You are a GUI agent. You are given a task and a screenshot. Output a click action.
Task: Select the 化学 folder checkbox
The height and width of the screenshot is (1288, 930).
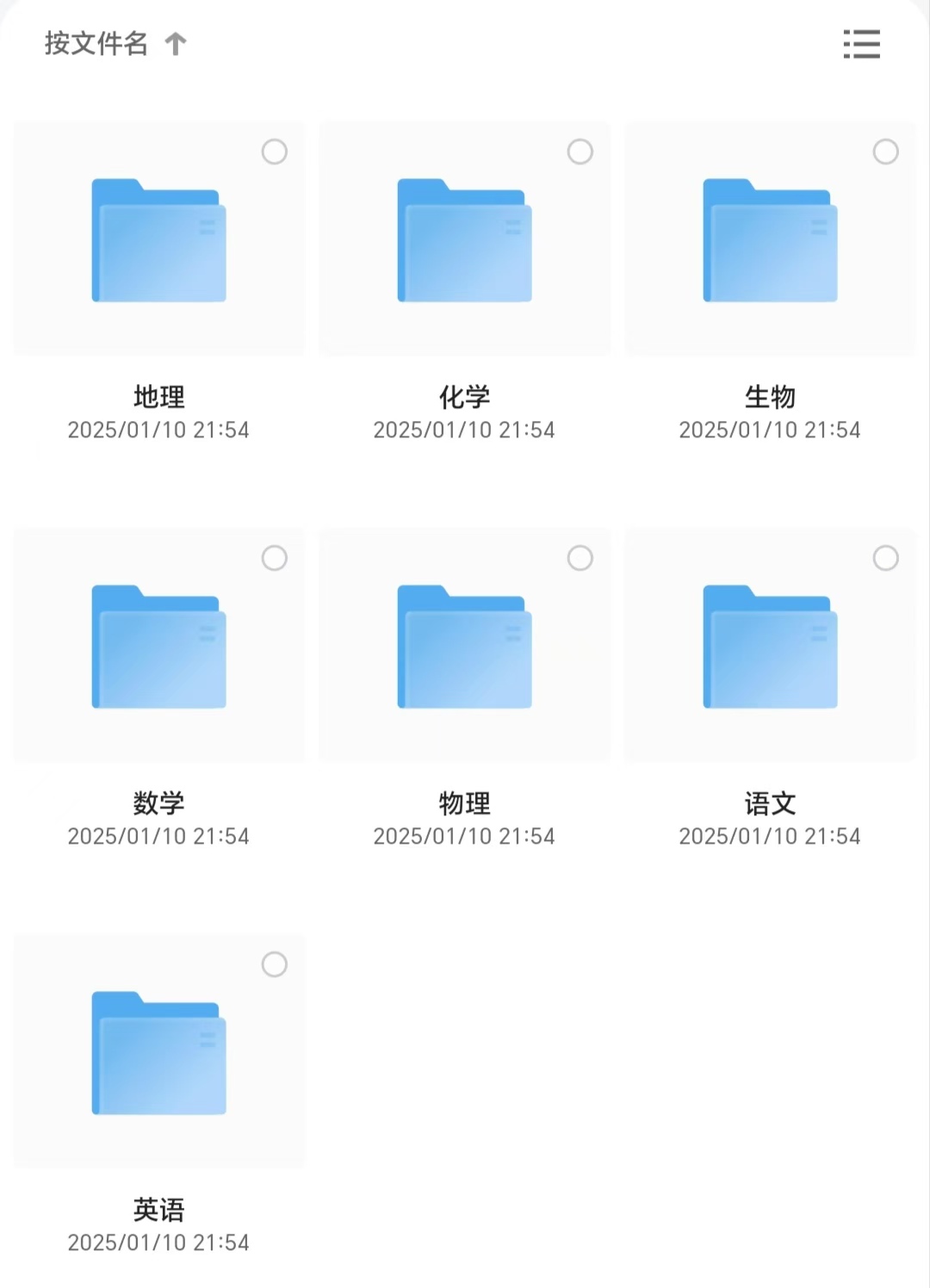(x=580, y=152)
